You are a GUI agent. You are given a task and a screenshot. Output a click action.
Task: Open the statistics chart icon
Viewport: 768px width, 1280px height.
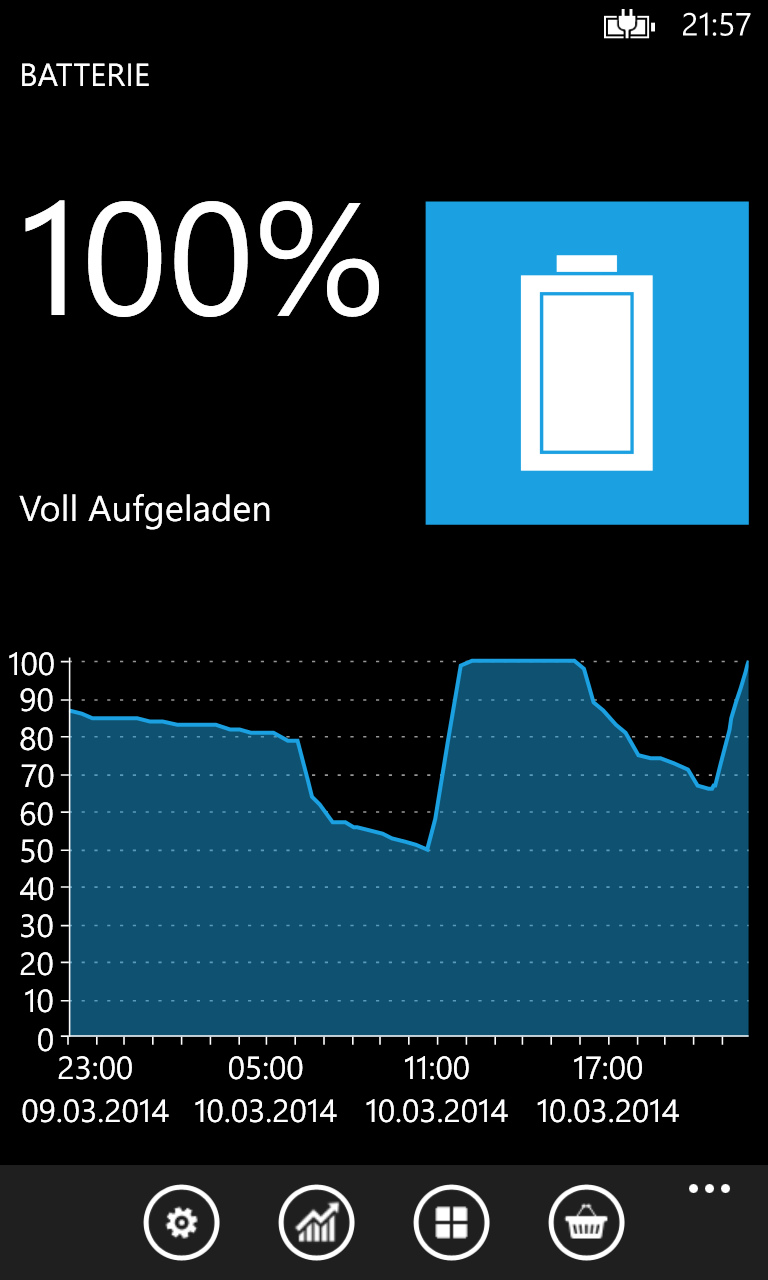(x=316, y=1222)
